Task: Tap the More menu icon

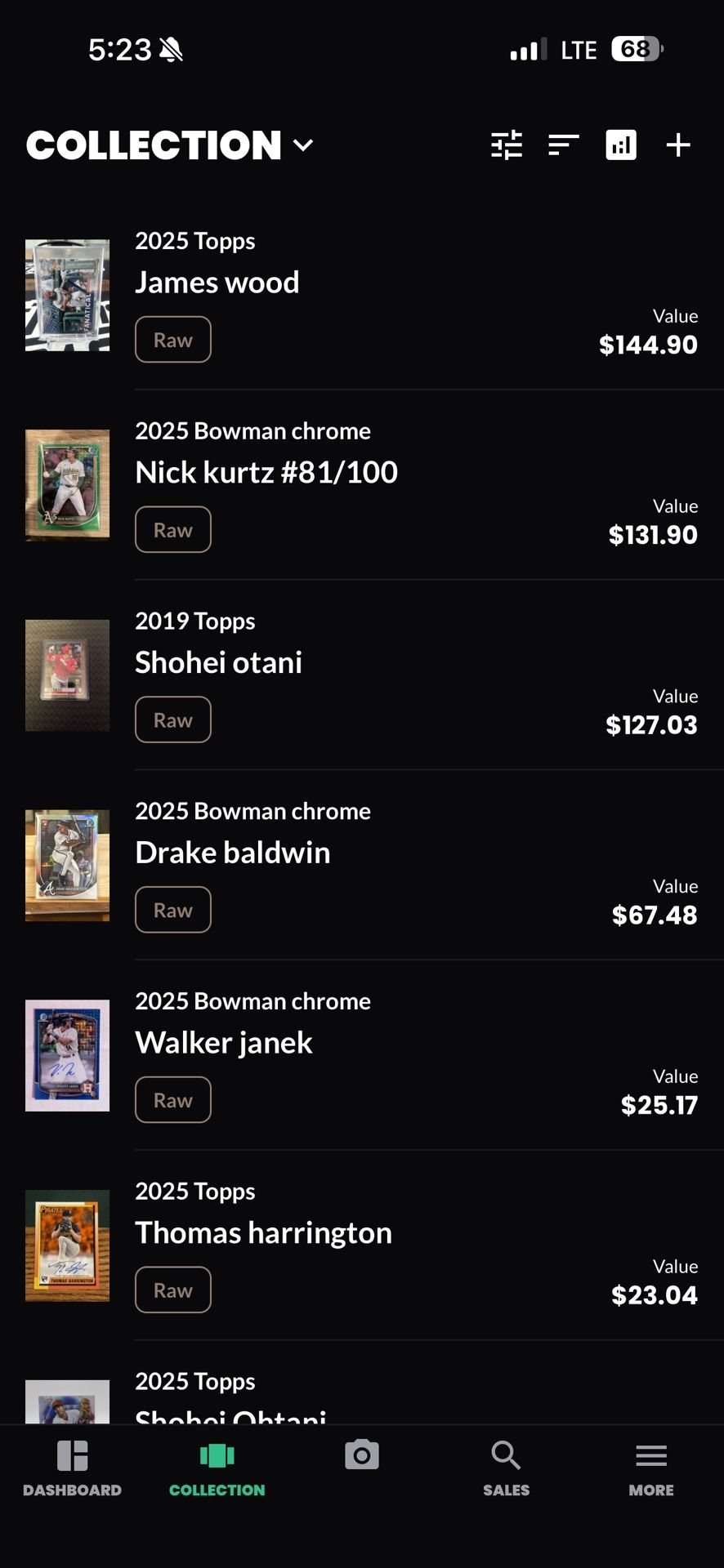Action: [x=650, y=1455]
